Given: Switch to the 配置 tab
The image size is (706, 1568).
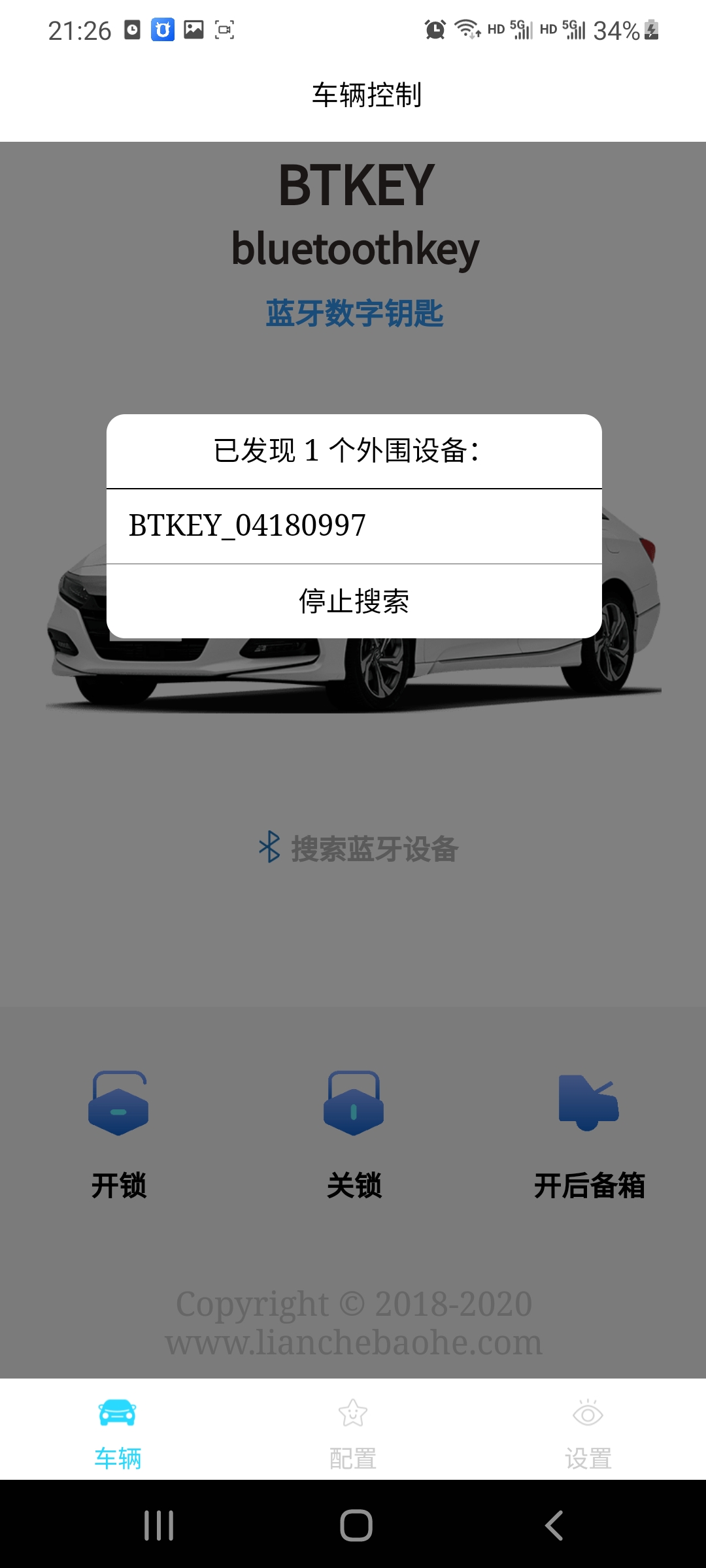Looking at the screenshot, I should pyautogui.click(x=353, y=1431).
